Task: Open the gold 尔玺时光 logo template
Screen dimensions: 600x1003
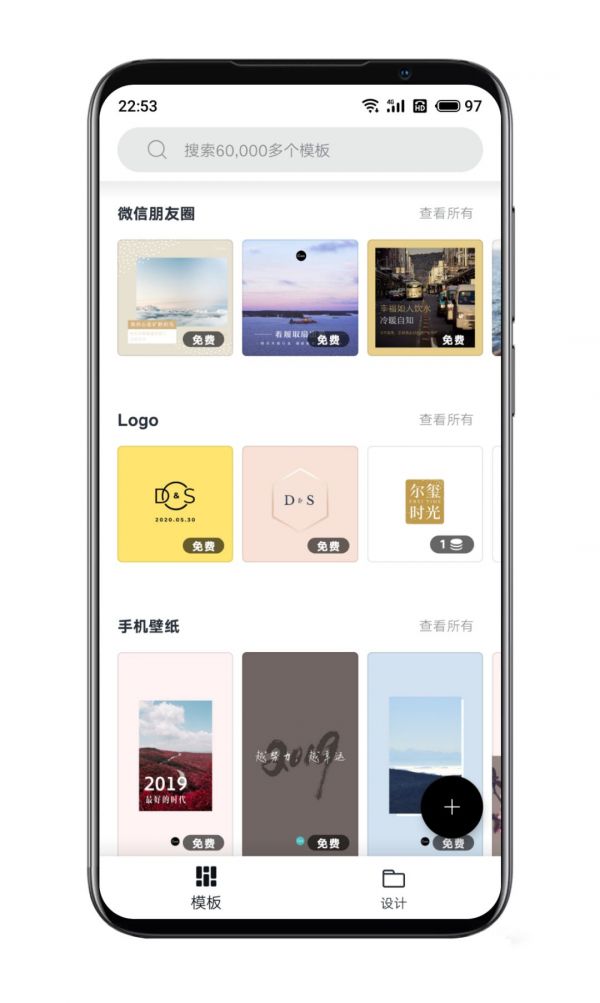Action: pyautogui.click(x=425, y=503)
